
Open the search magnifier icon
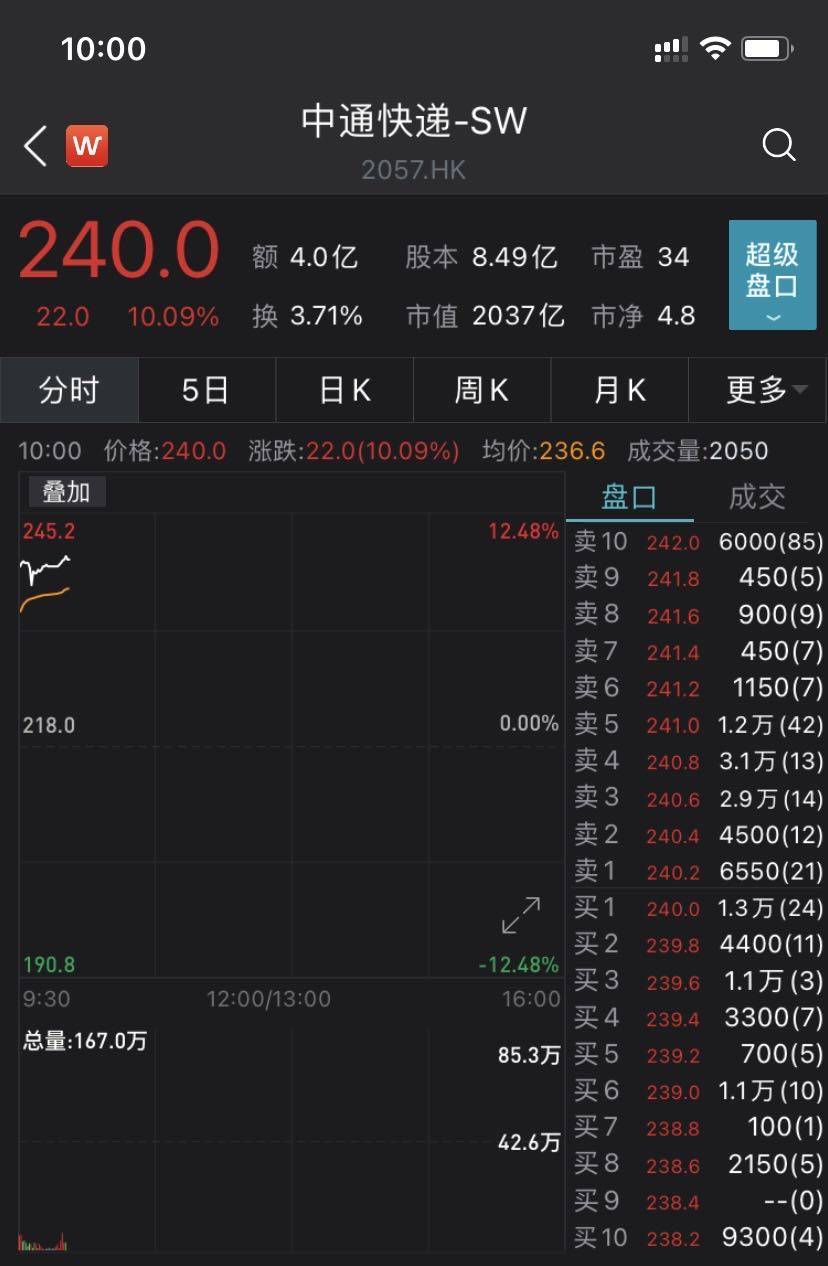click(x=778, y=145)
